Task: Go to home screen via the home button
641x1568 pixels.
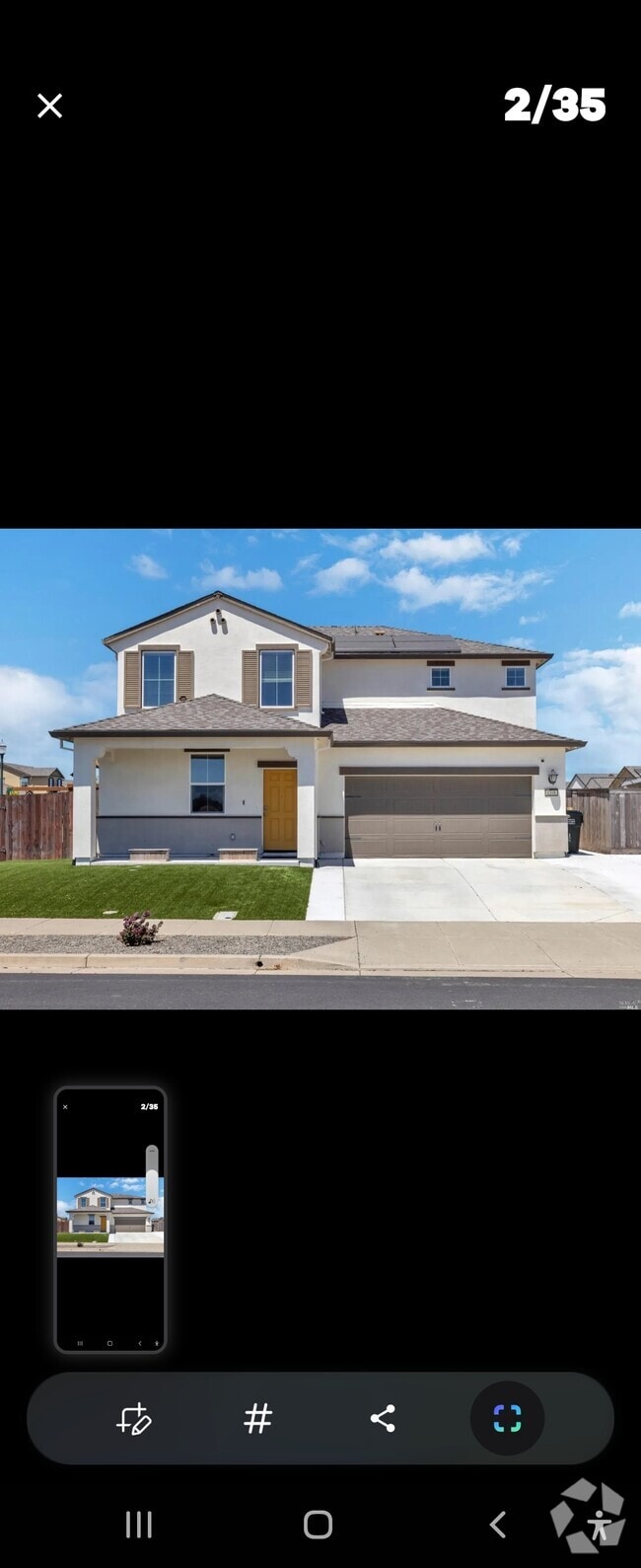Action: tap(318, 1525)
